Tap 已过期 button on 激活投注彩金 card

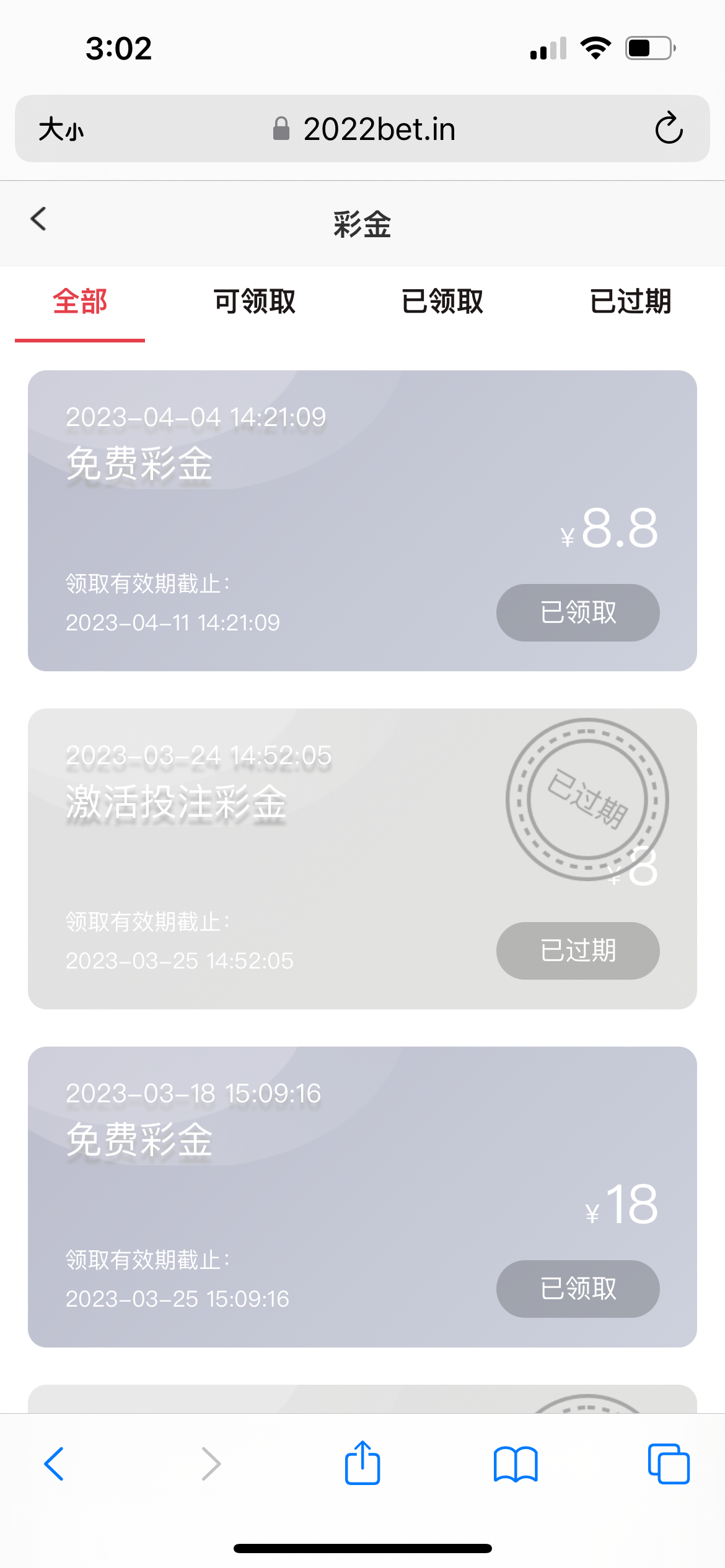click(578, 951)
